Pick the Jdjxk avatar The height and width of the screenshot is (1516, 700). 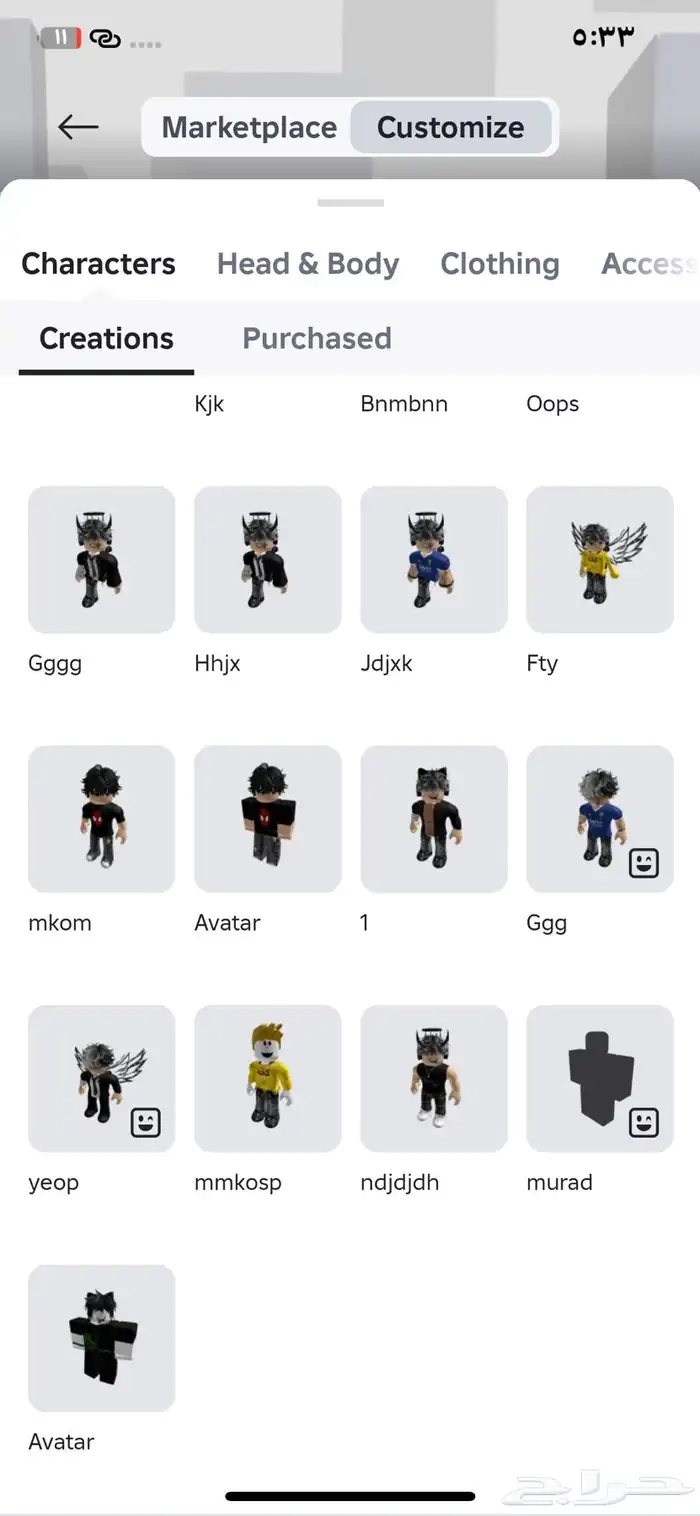click(433, 560)
